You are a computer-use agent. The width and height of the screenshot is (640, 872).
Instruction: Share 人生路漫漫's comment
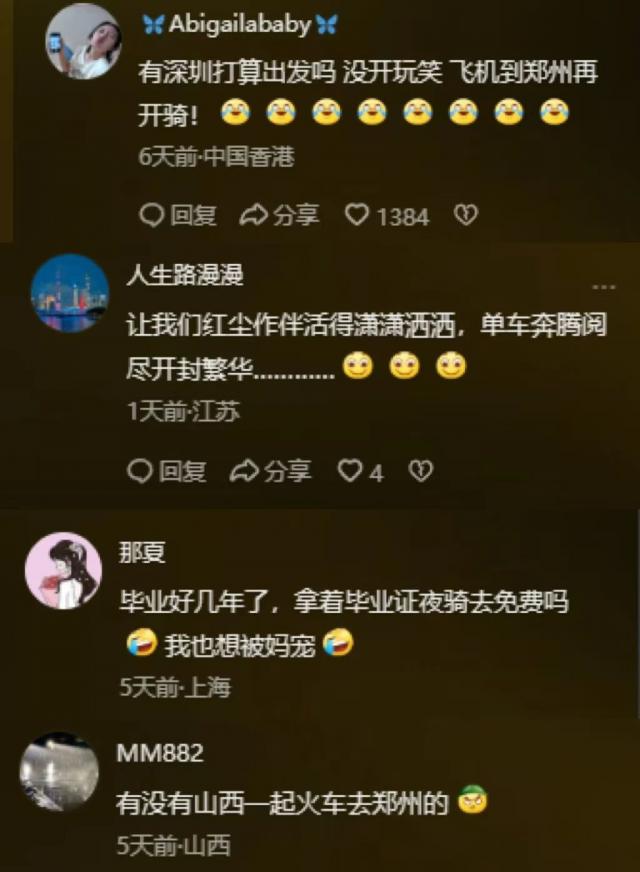click(x=271, y=471)
